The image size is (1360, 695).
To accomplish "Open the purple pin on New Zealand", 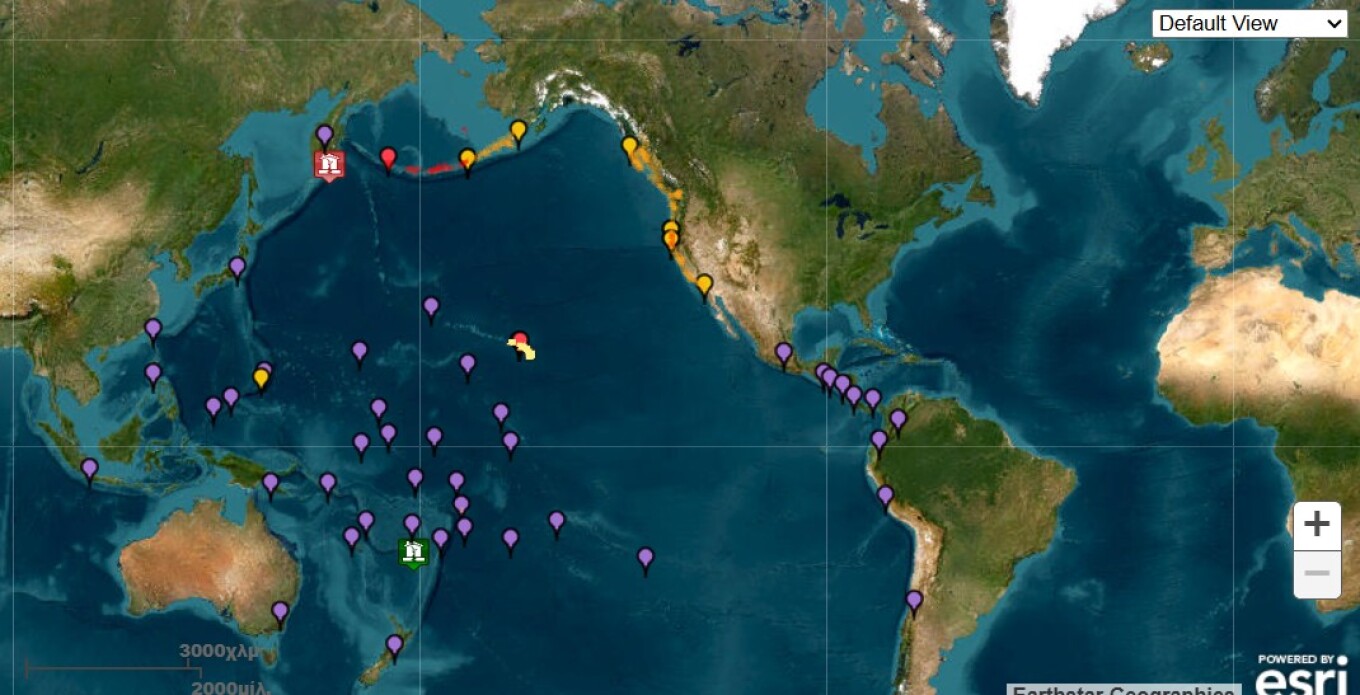I will [395, 643].
